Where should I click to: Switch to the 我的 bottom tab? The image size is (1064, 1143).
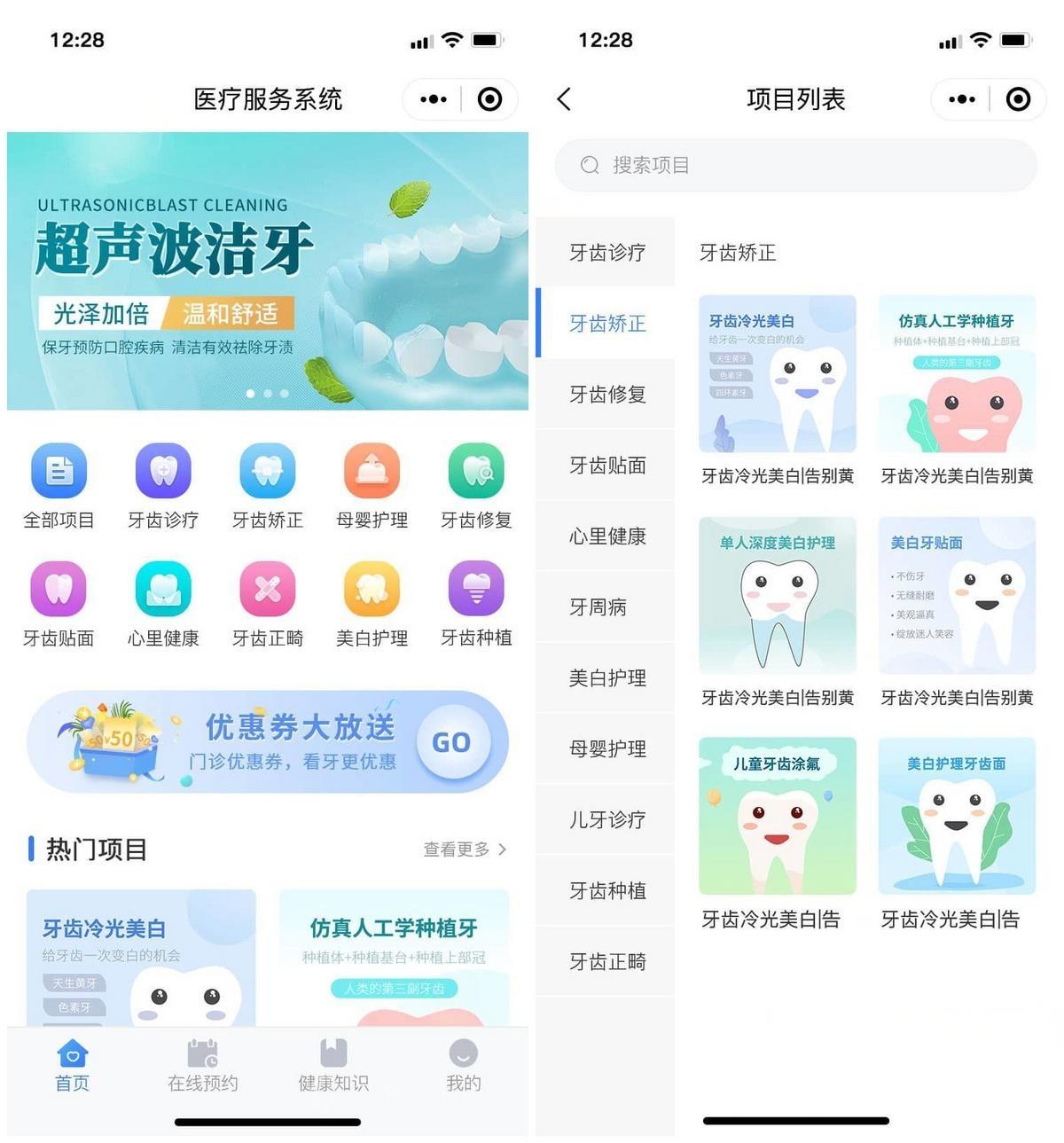coord(462,1064)
